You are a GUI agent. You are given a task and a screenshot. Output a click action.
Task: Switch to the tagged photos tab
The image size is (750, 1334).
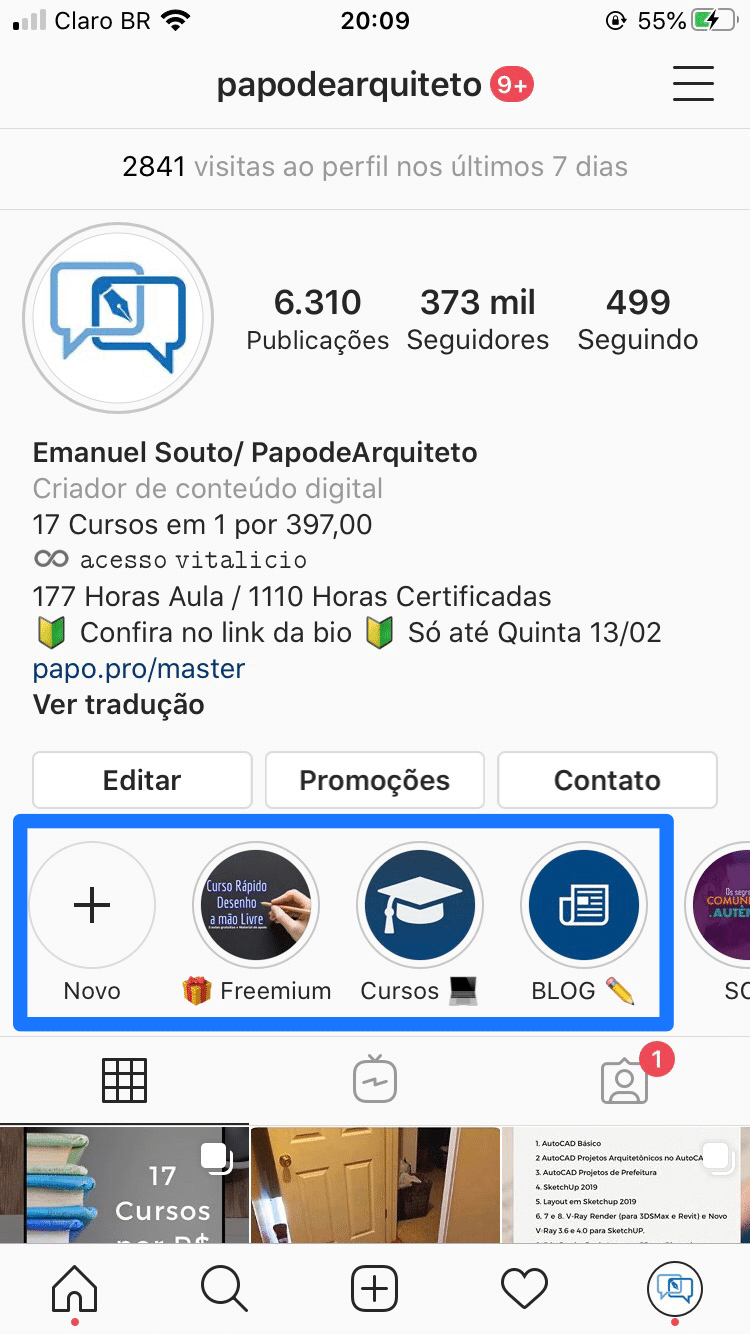click(x=625, y=1080)
